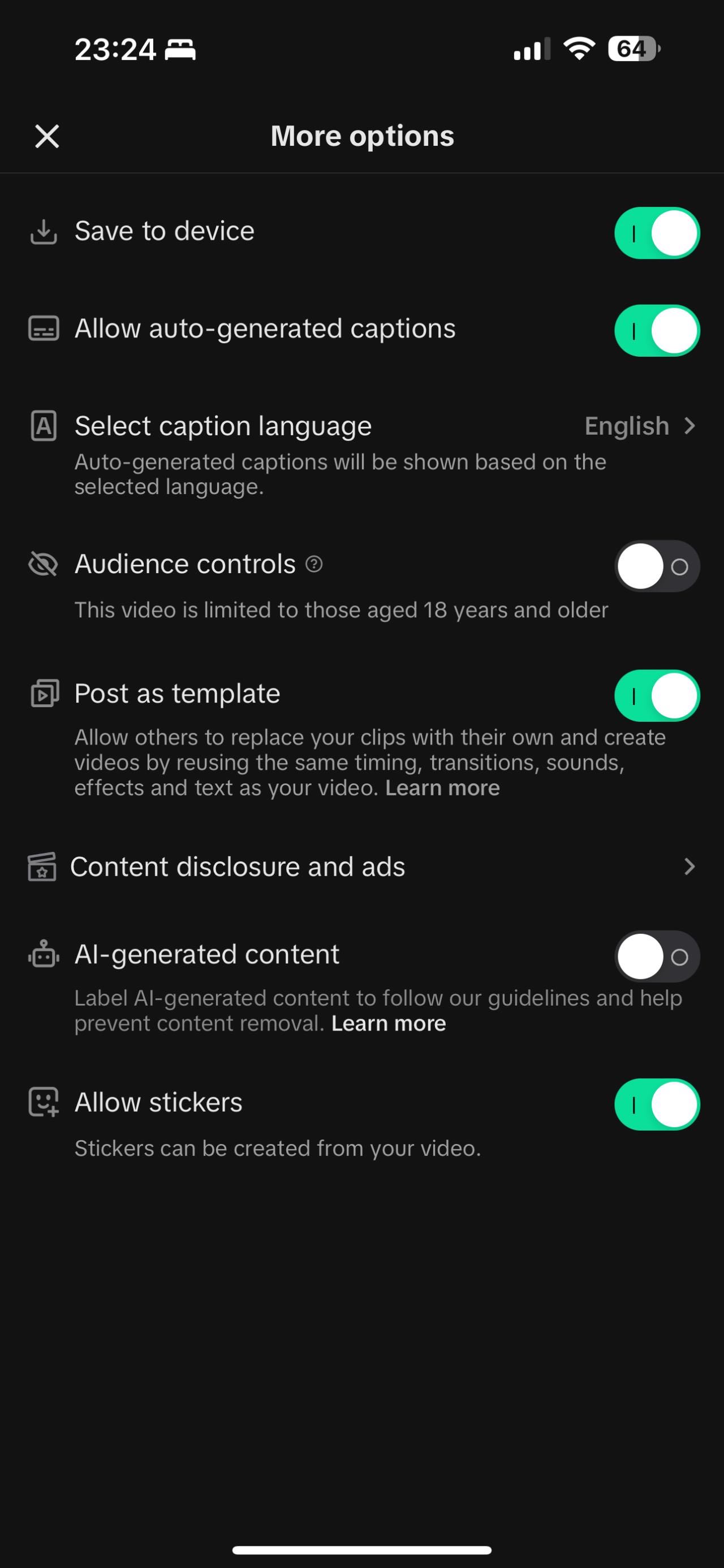Close the More options screen
The height and width of the screenshot is (1568, 724).
pos(46,136)
